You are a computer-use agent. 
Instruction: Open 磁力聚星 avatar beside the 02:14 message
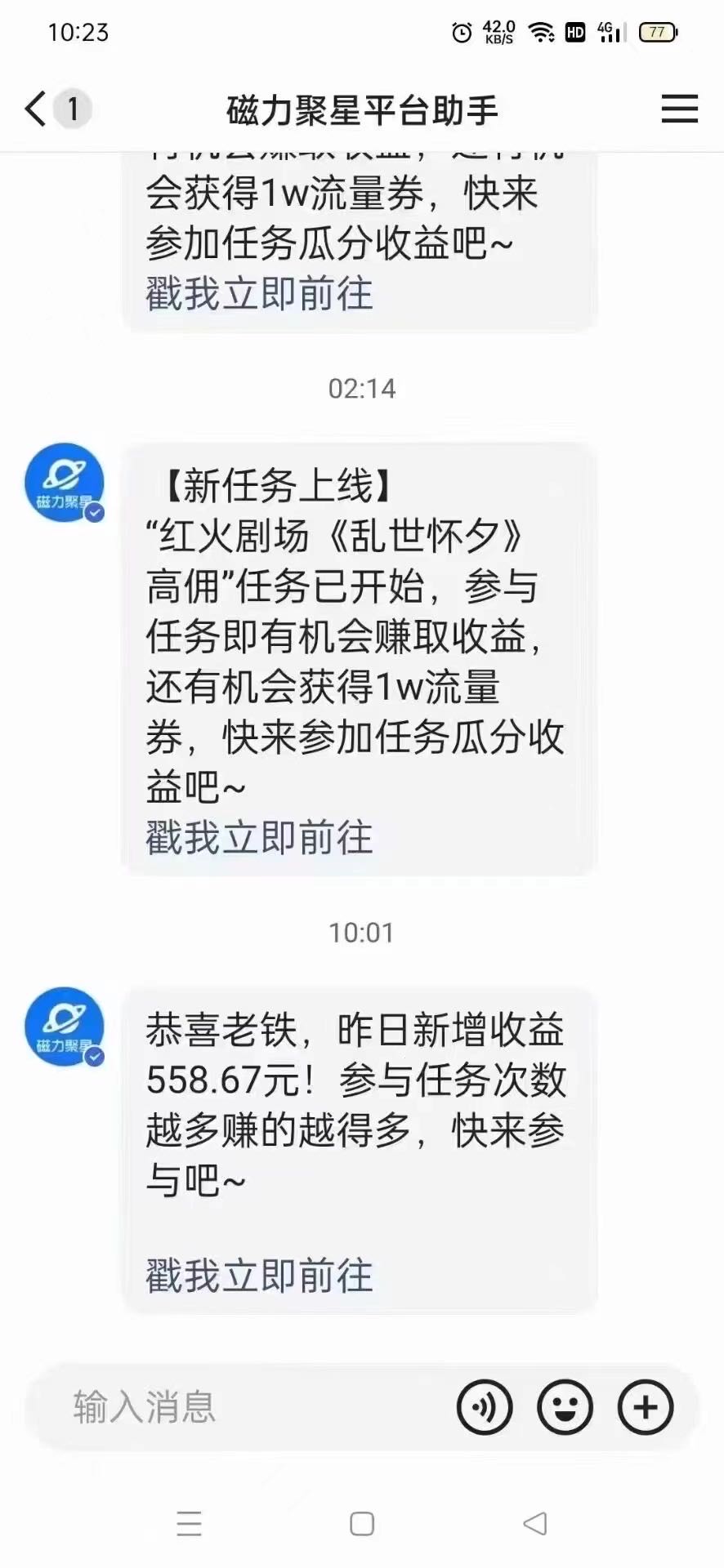[x=65, y=483]
